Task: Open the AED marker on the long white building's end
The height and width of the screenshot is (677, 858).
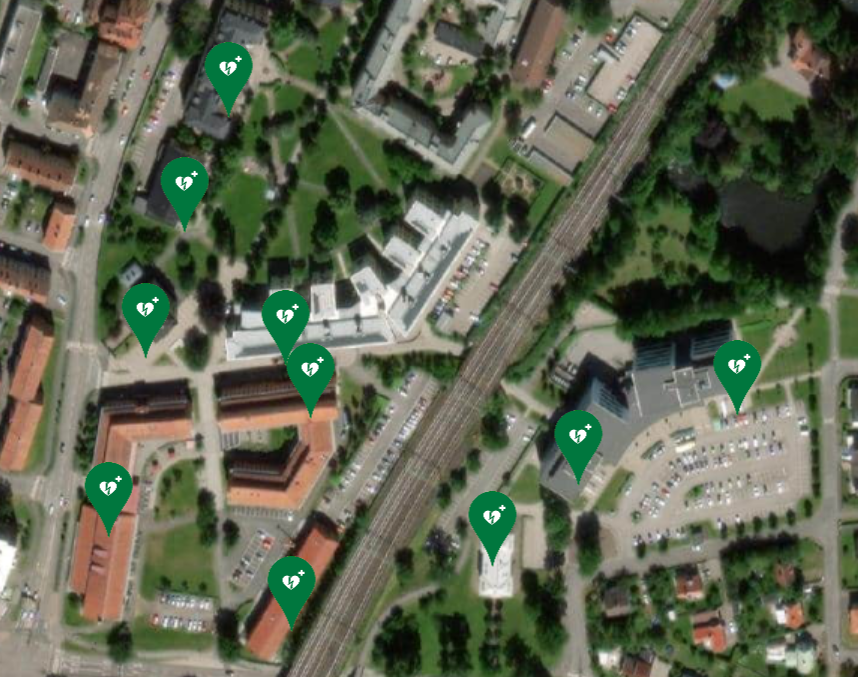Action: (285, 318)
